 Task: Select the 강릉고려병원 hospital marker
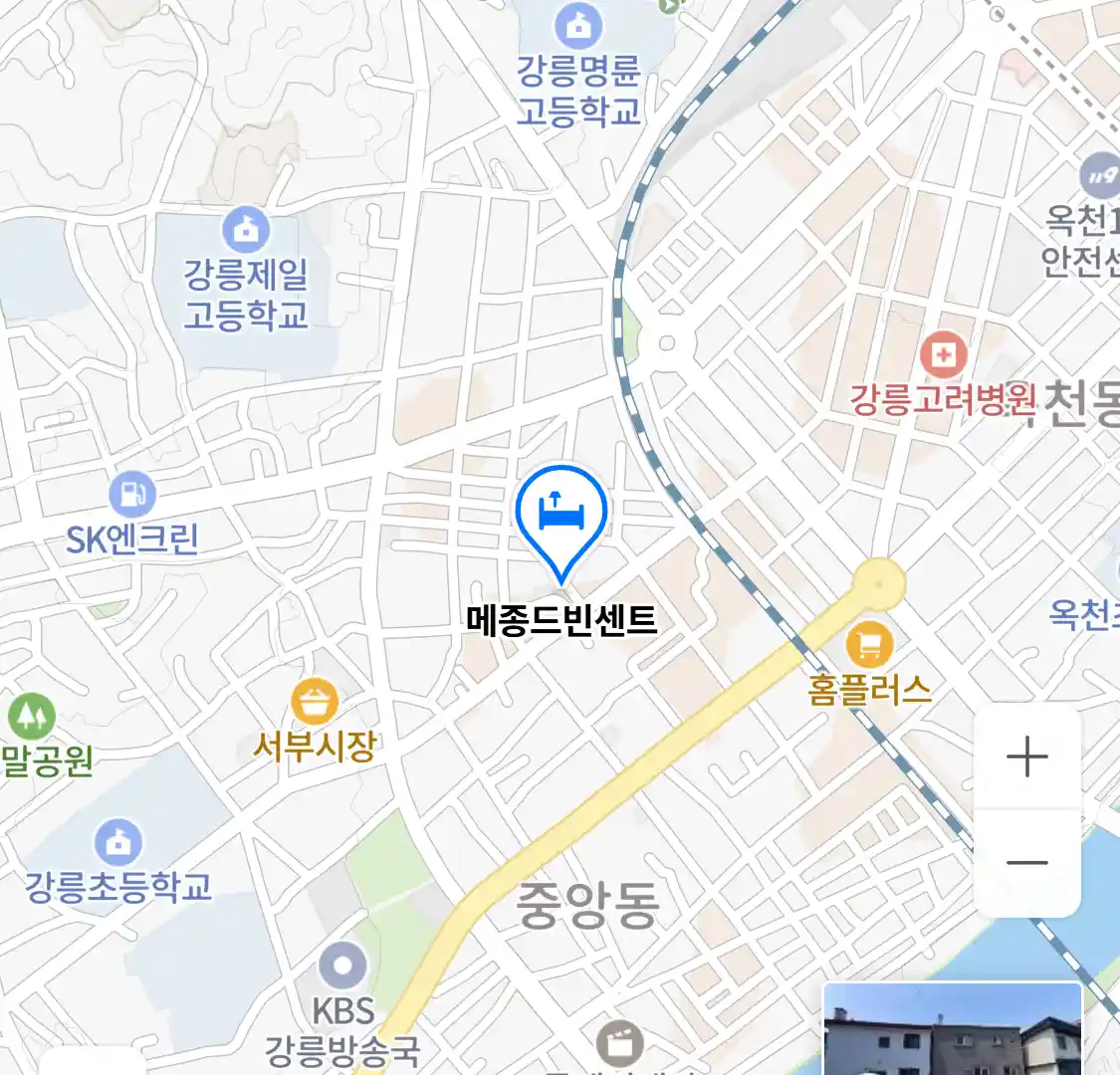pos(942,354)
